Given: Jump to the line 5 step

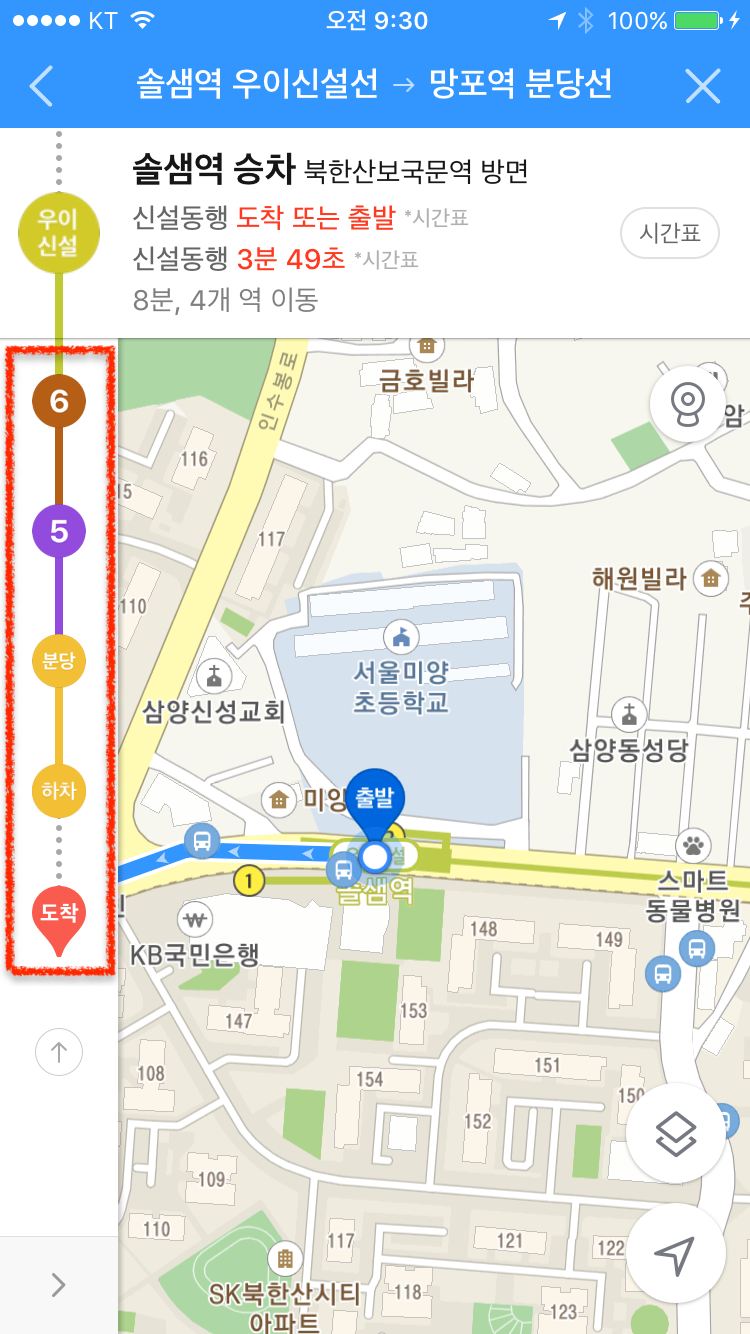Looking at the screenshot, I should click(59, 531).
